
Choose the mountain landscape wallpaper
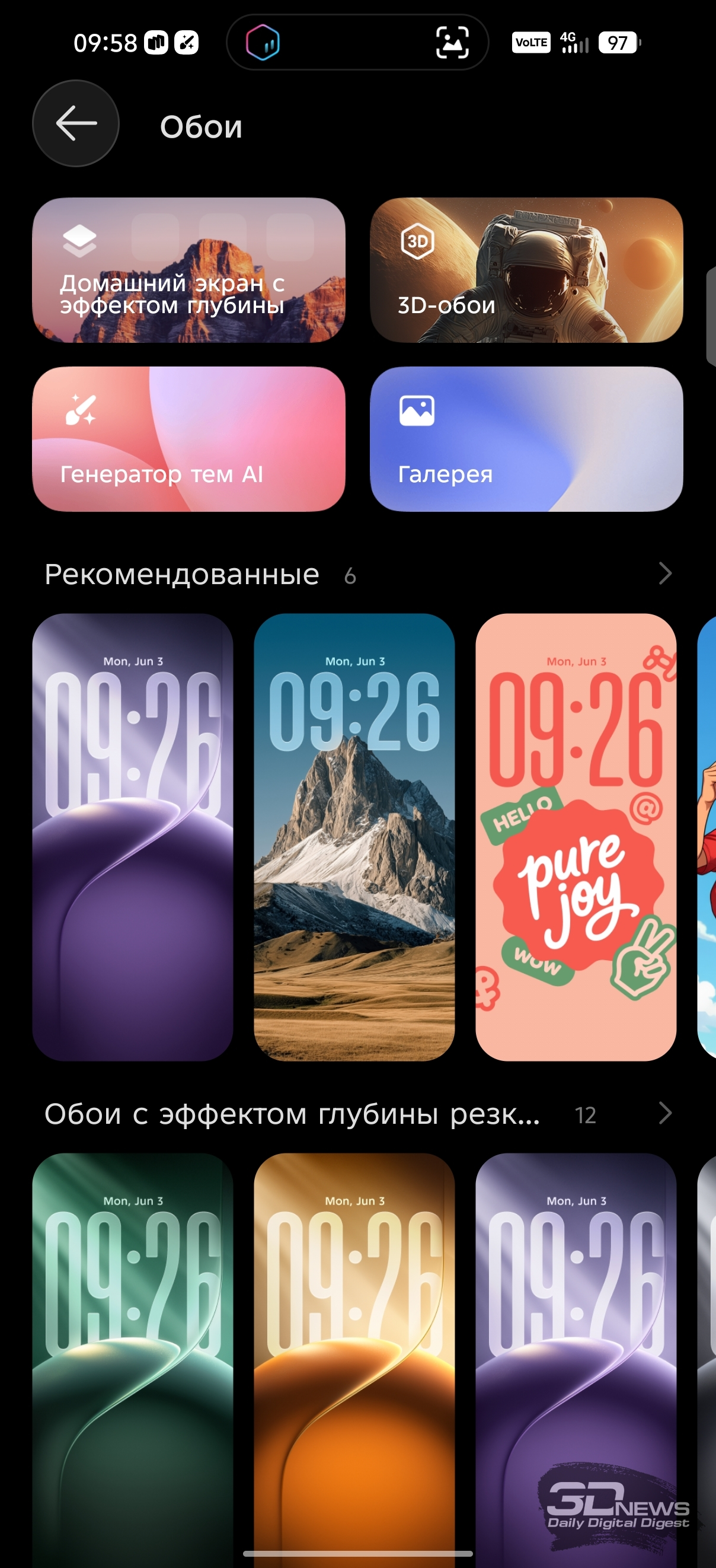354,837
